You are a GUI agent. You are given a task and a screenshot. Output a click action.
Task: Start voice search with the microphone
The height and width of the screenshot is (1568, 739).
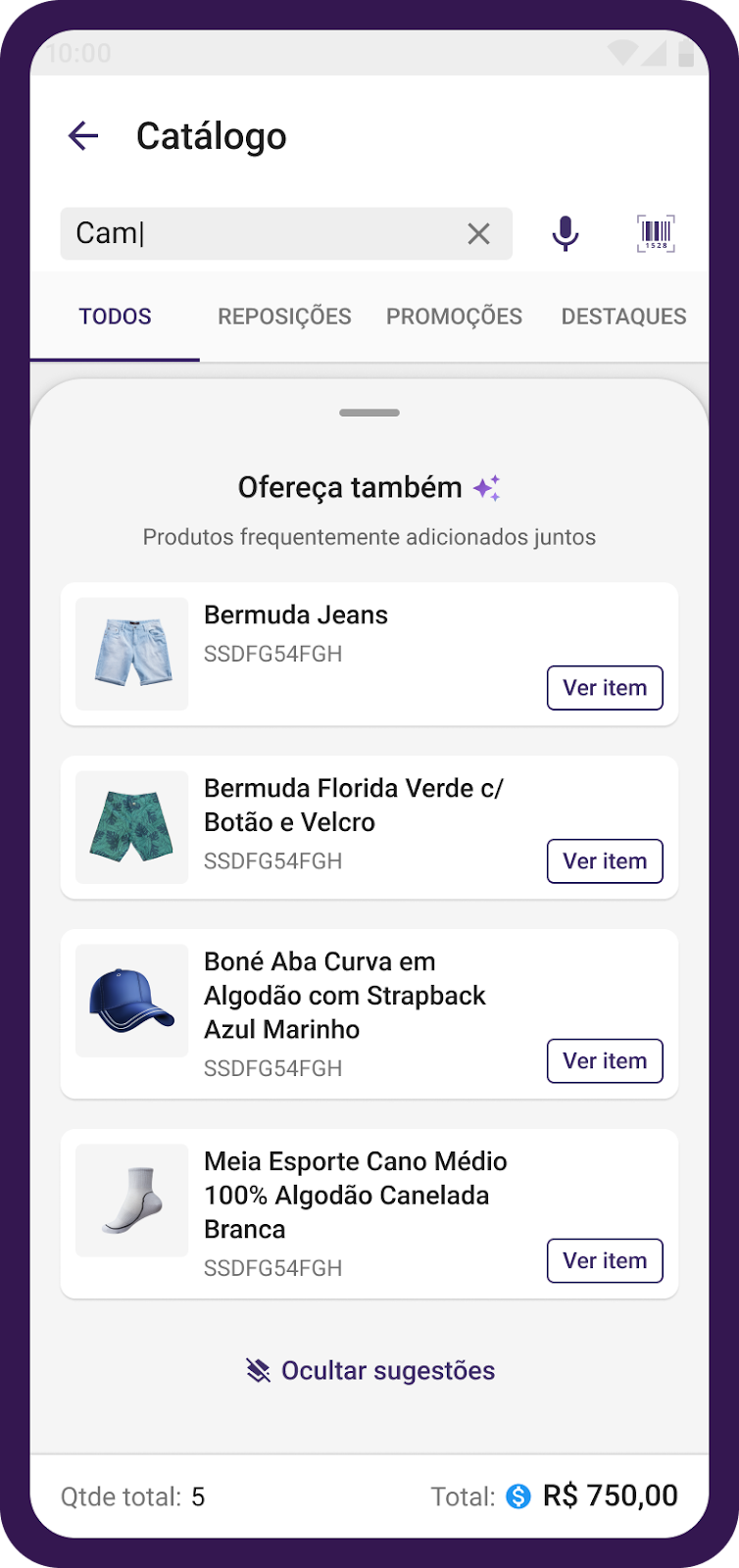(566, 233)
